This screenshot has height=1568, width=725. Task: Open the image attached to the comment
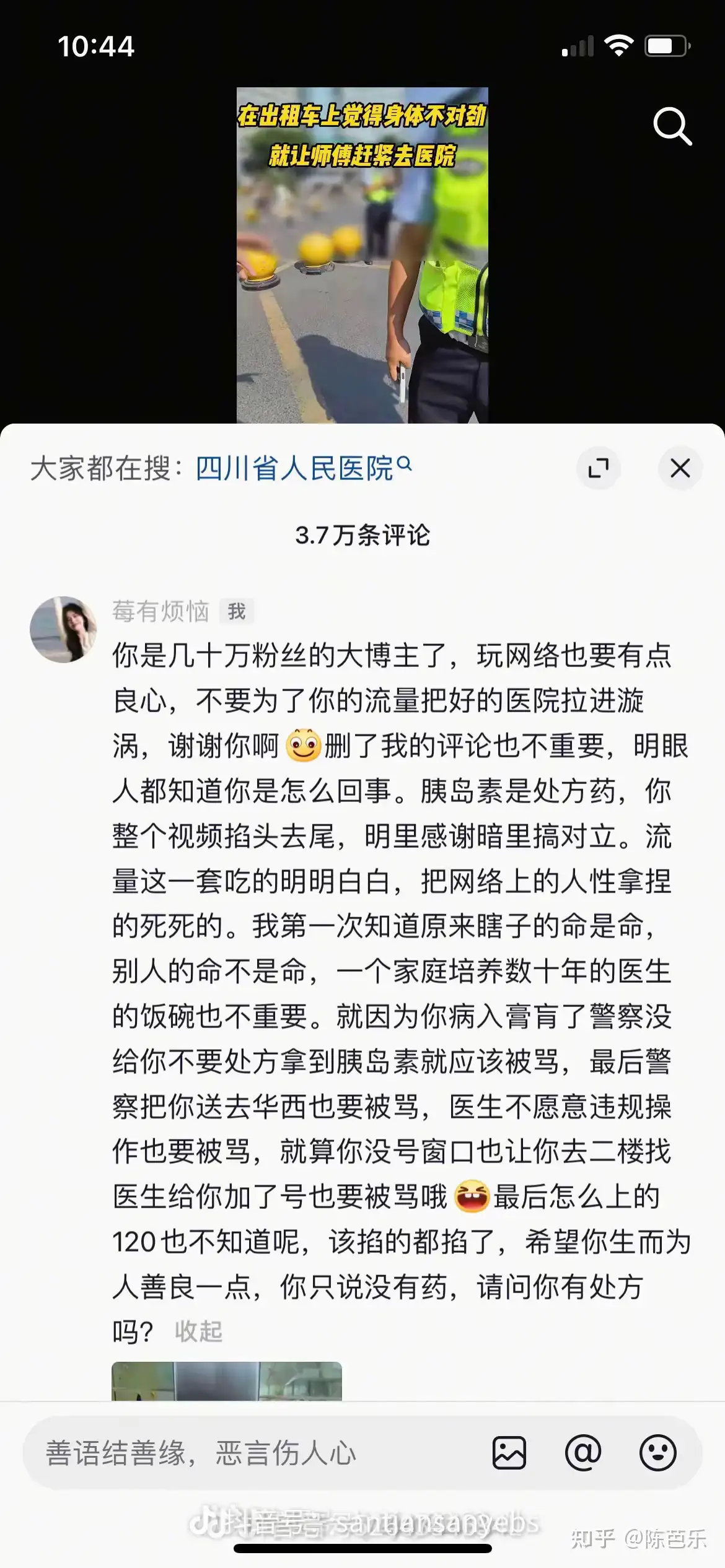pos(227,1381)
